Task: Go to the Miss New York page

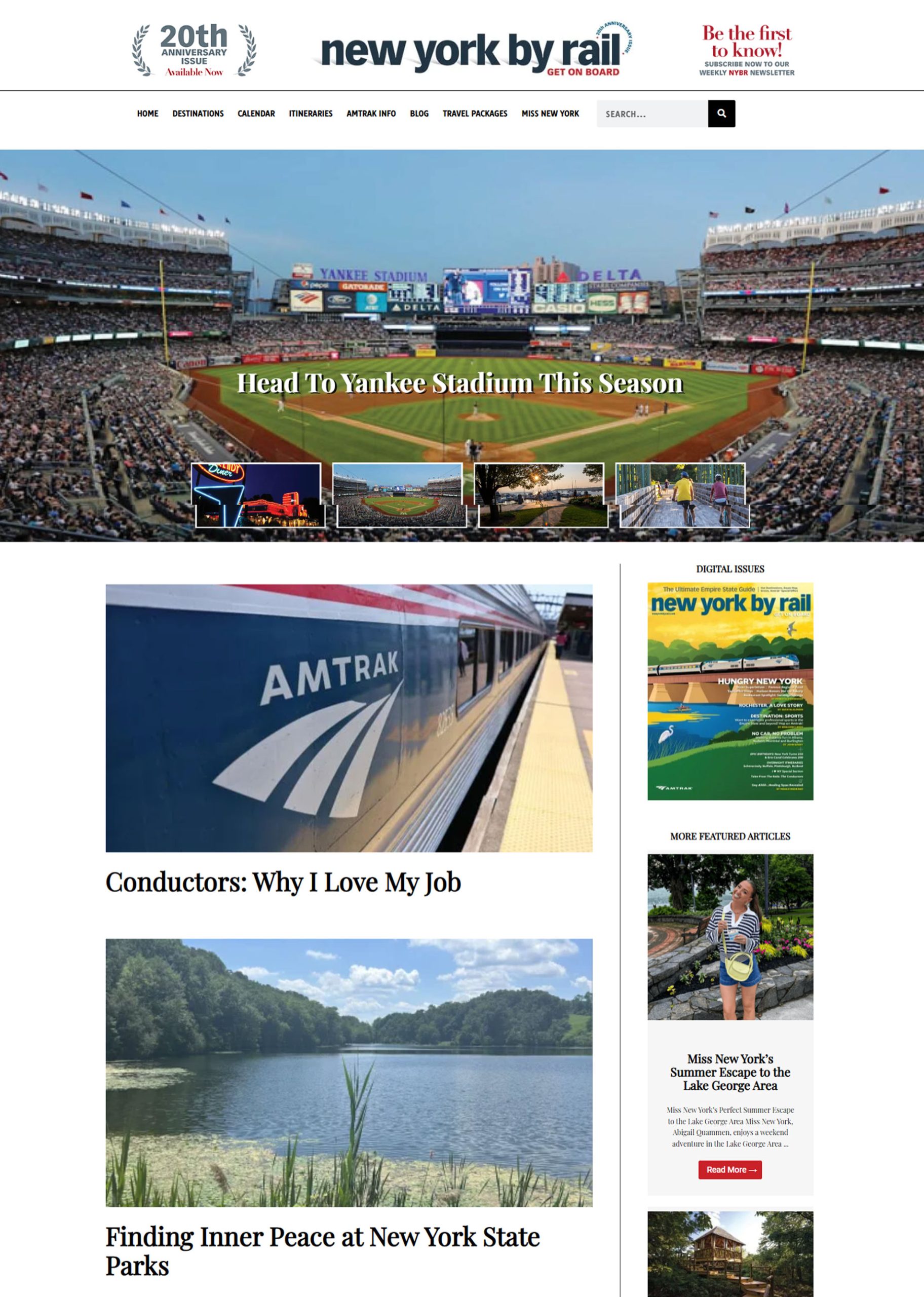Action: click(x=550, y=114)
